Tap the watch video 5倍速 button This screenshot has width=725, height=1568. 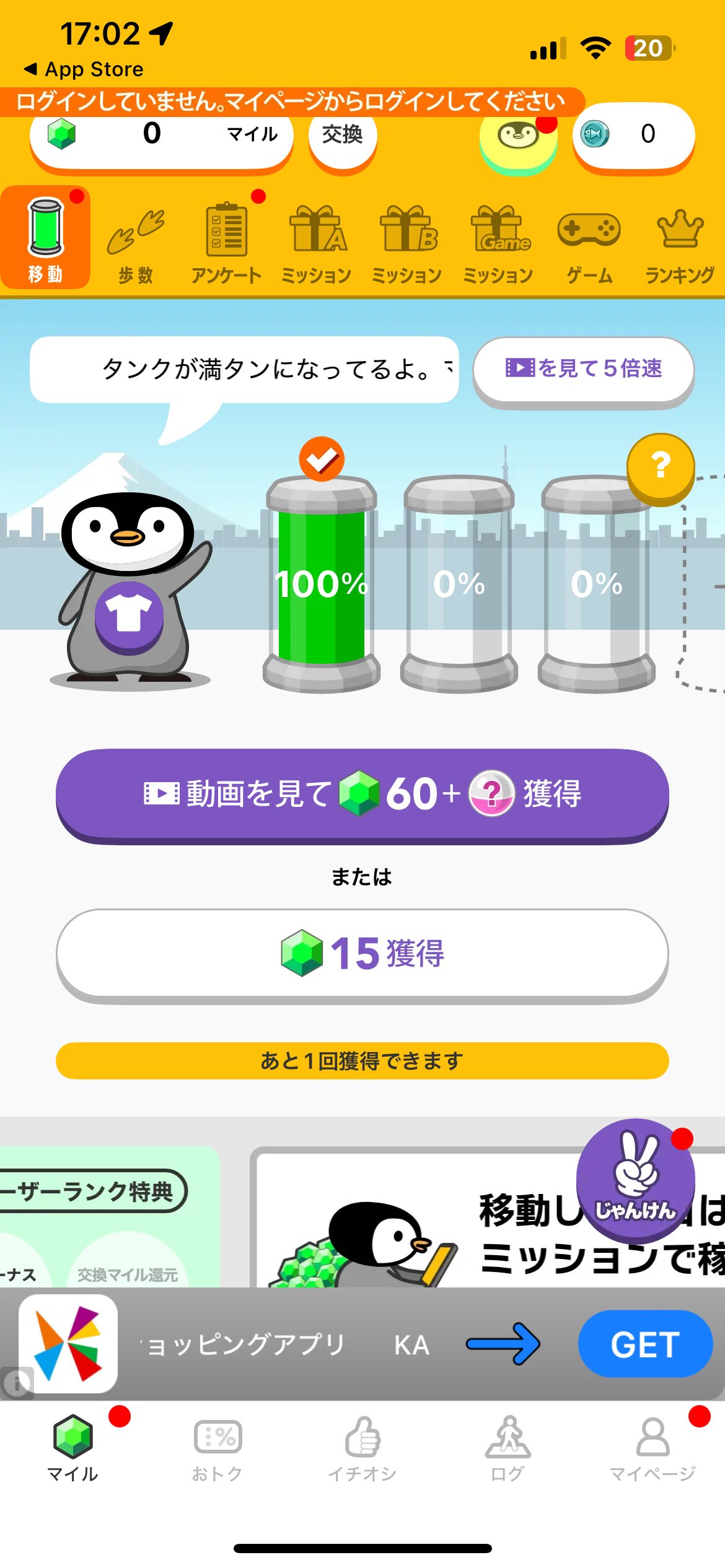click(583, 369)
